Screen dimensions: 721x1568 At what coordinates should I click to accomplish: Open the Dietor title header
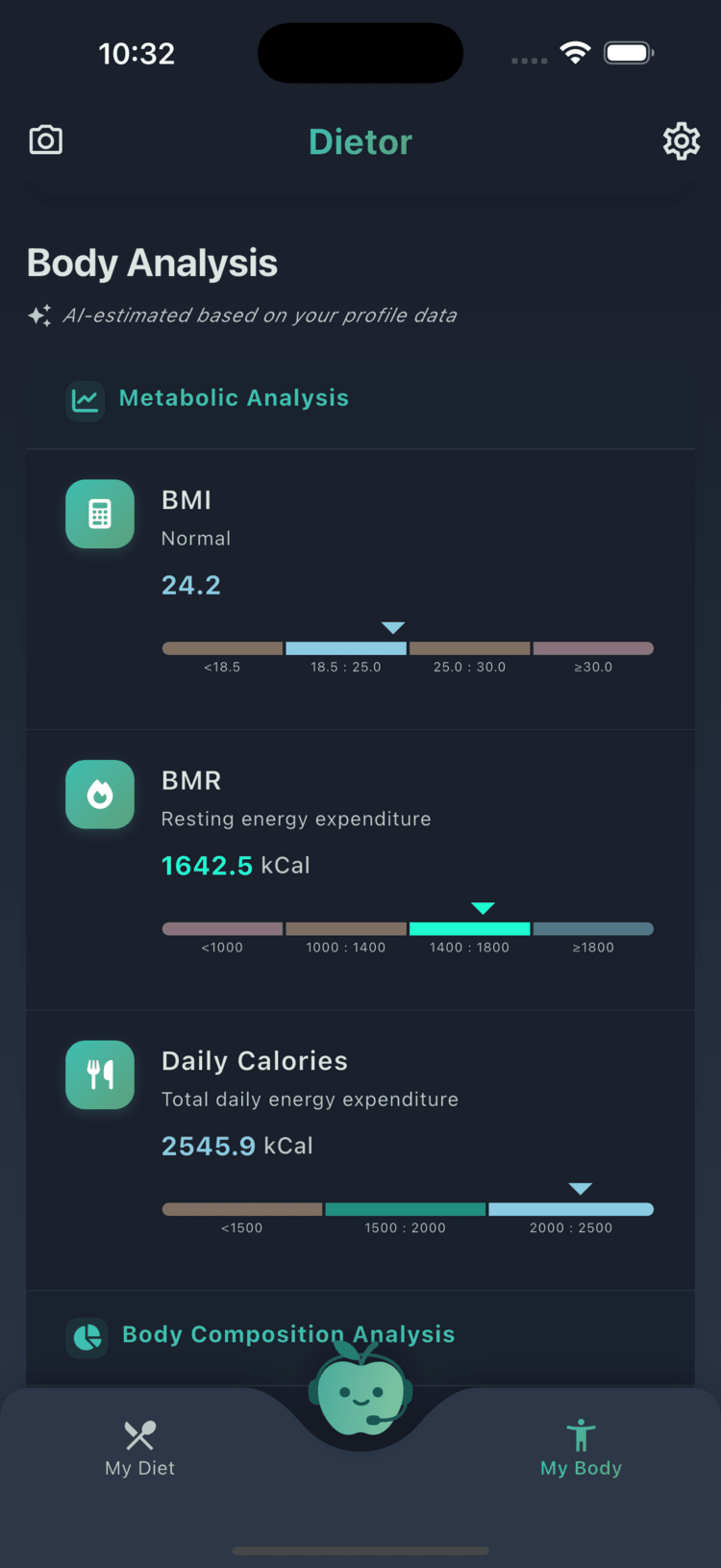click(360, 141)
